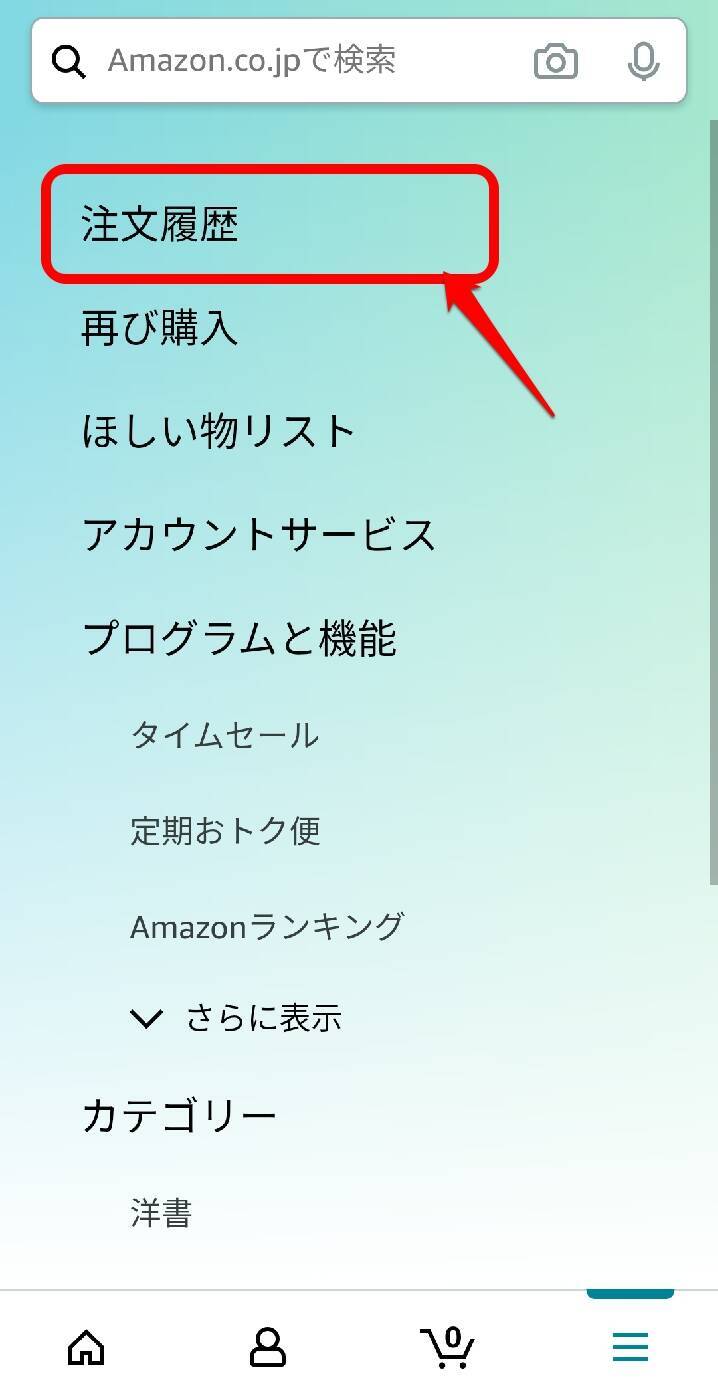Open camera search icon
The width and height of the screenshot is (718, 1400).
tap(556, 61)
